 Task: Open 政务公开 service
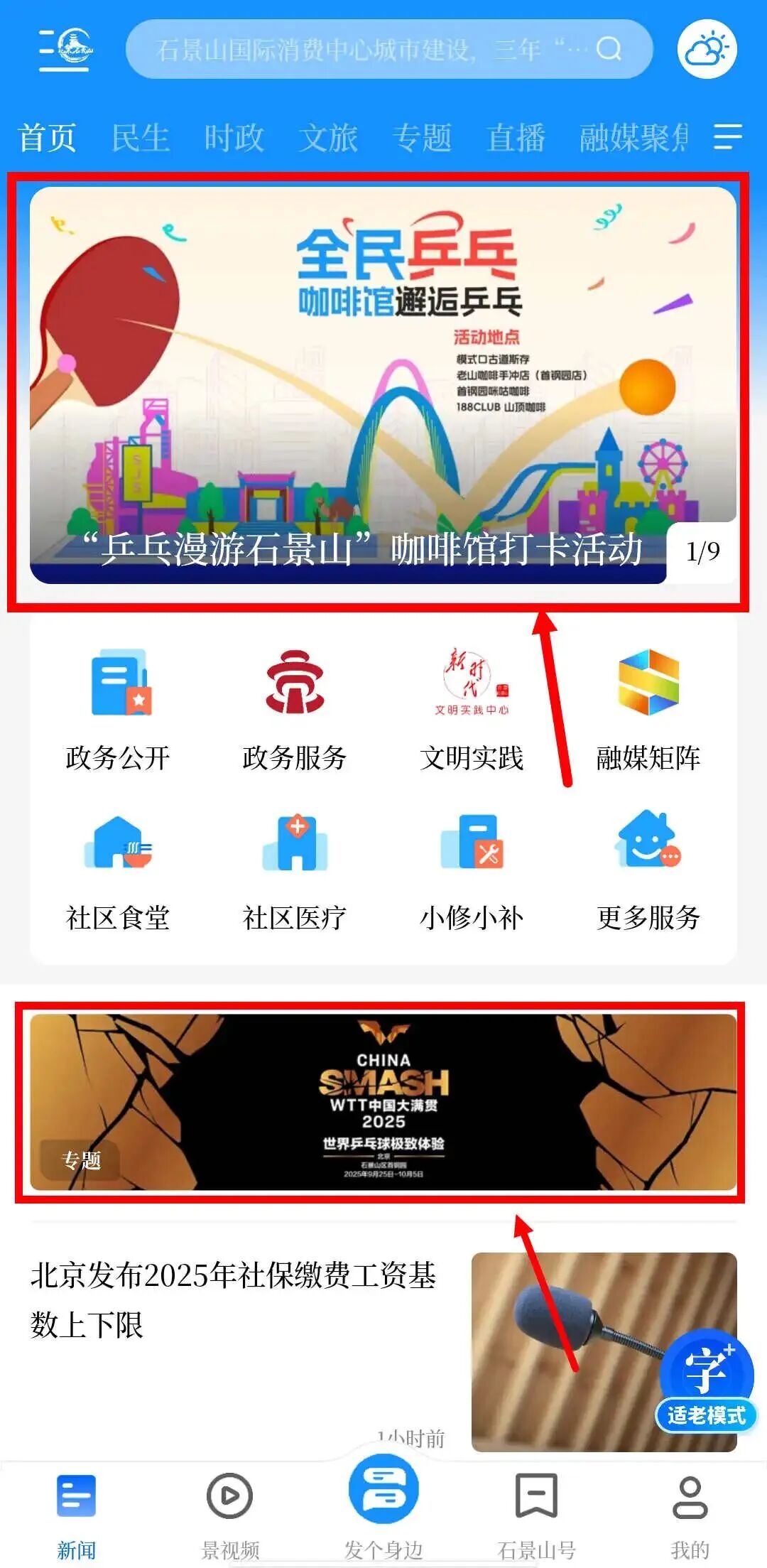118,710
